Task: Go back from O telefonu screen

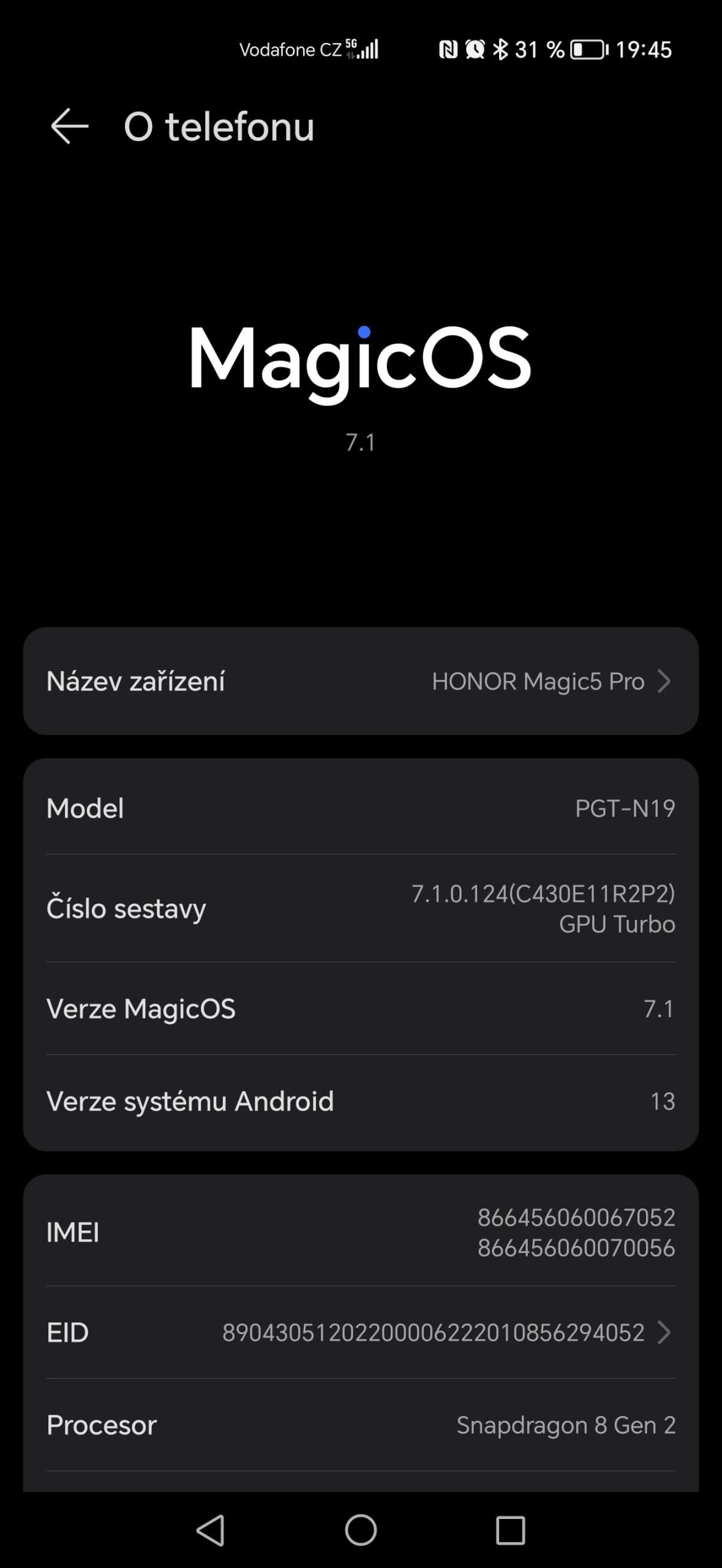Action: [x=69, y=126]
